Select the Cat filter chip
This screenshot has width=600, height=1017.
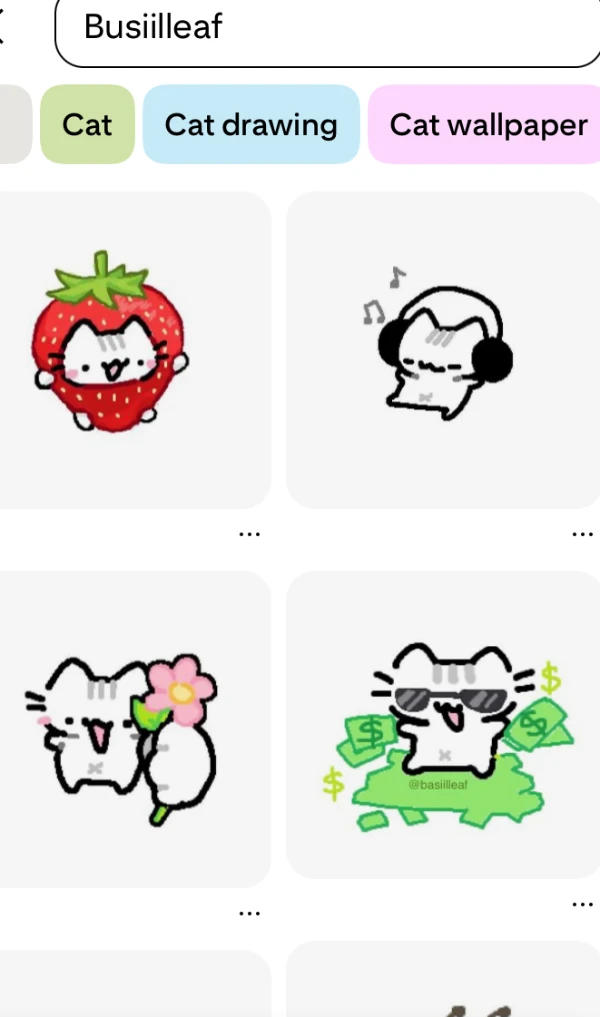tap(88, 124)
